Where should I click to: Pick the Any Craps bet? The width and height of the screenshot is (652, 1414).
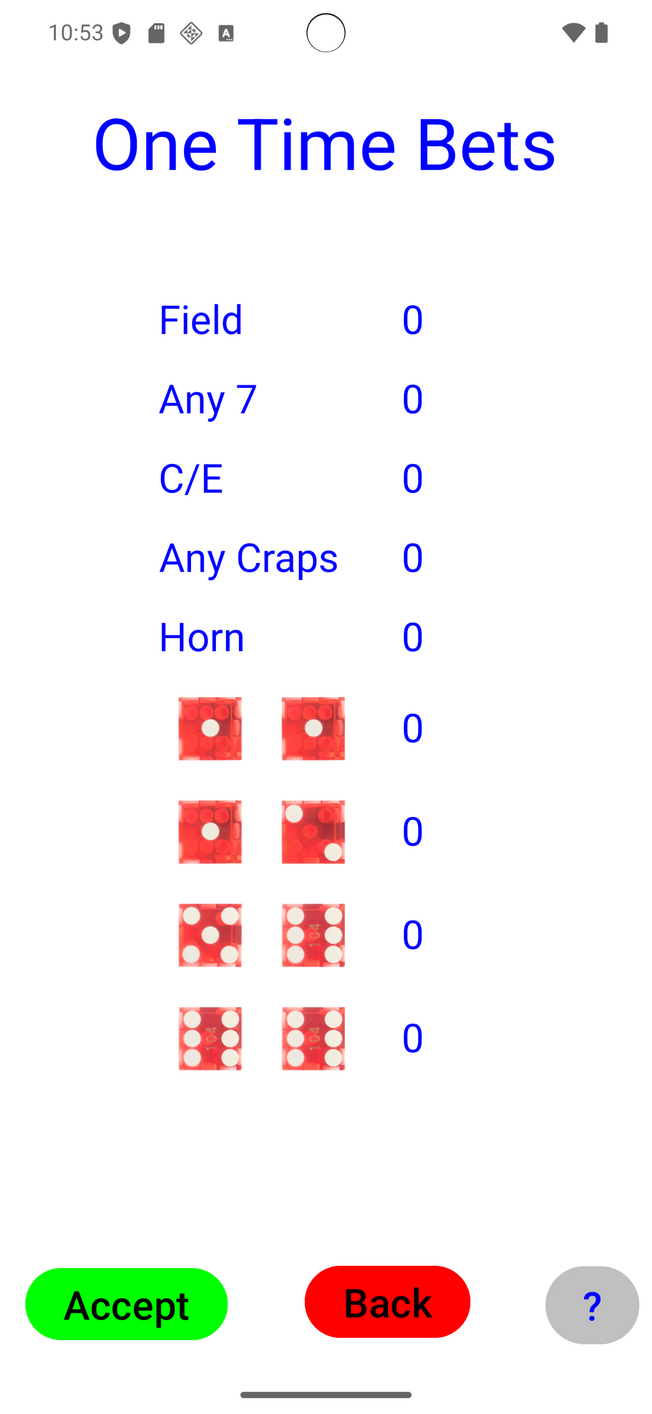(248, 558)
